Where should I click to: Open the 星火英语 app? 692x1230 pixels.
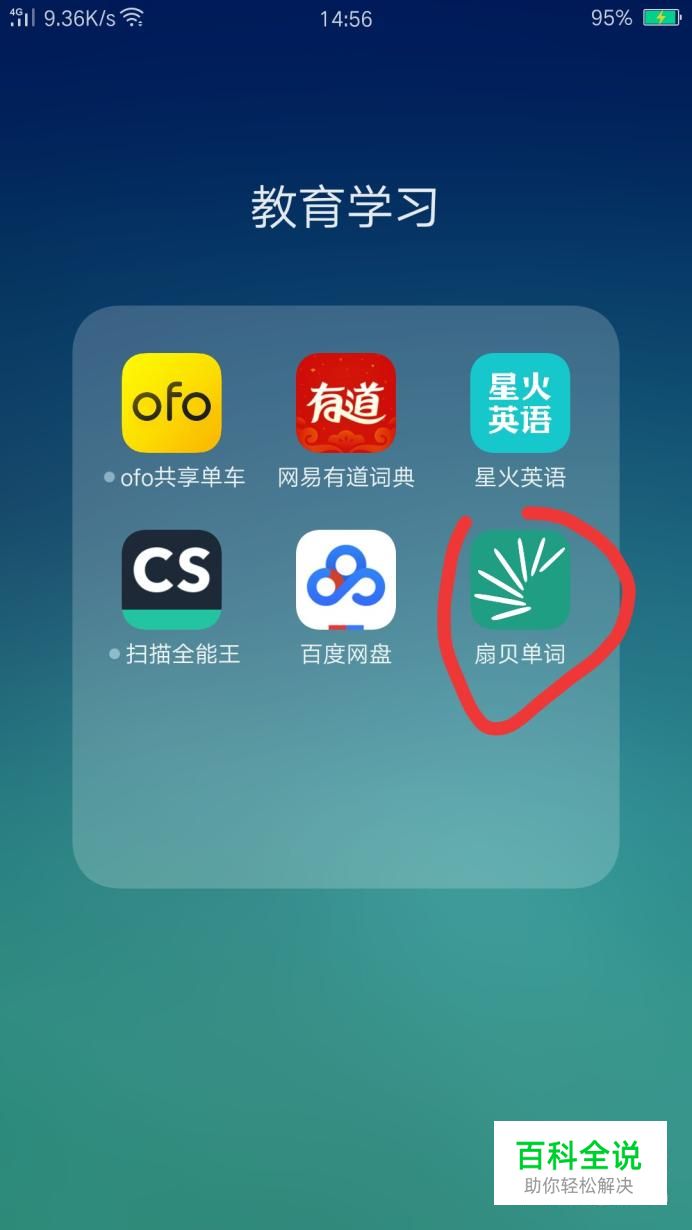point(520,403)
